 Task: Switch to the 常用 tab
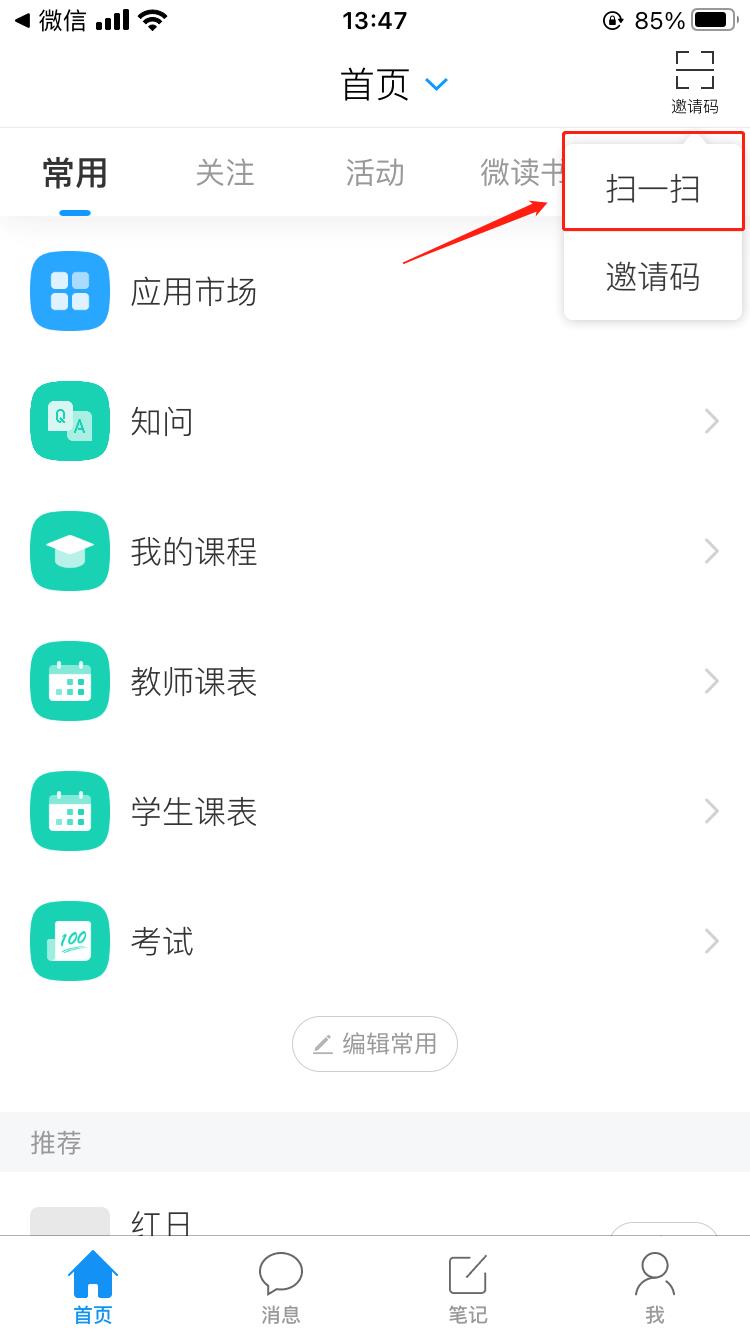coord(75,173)
